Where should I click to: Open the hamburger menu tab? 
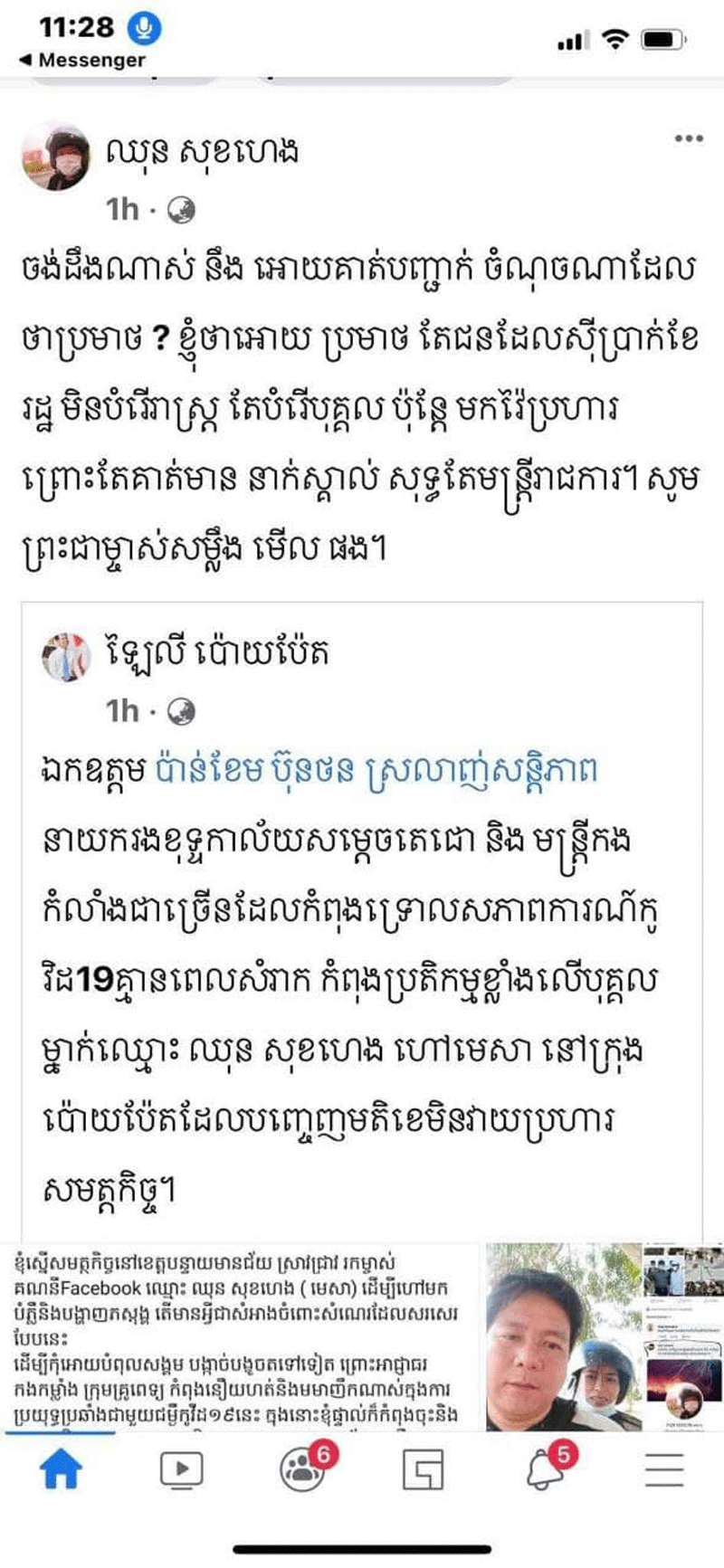click(663, 1471)
